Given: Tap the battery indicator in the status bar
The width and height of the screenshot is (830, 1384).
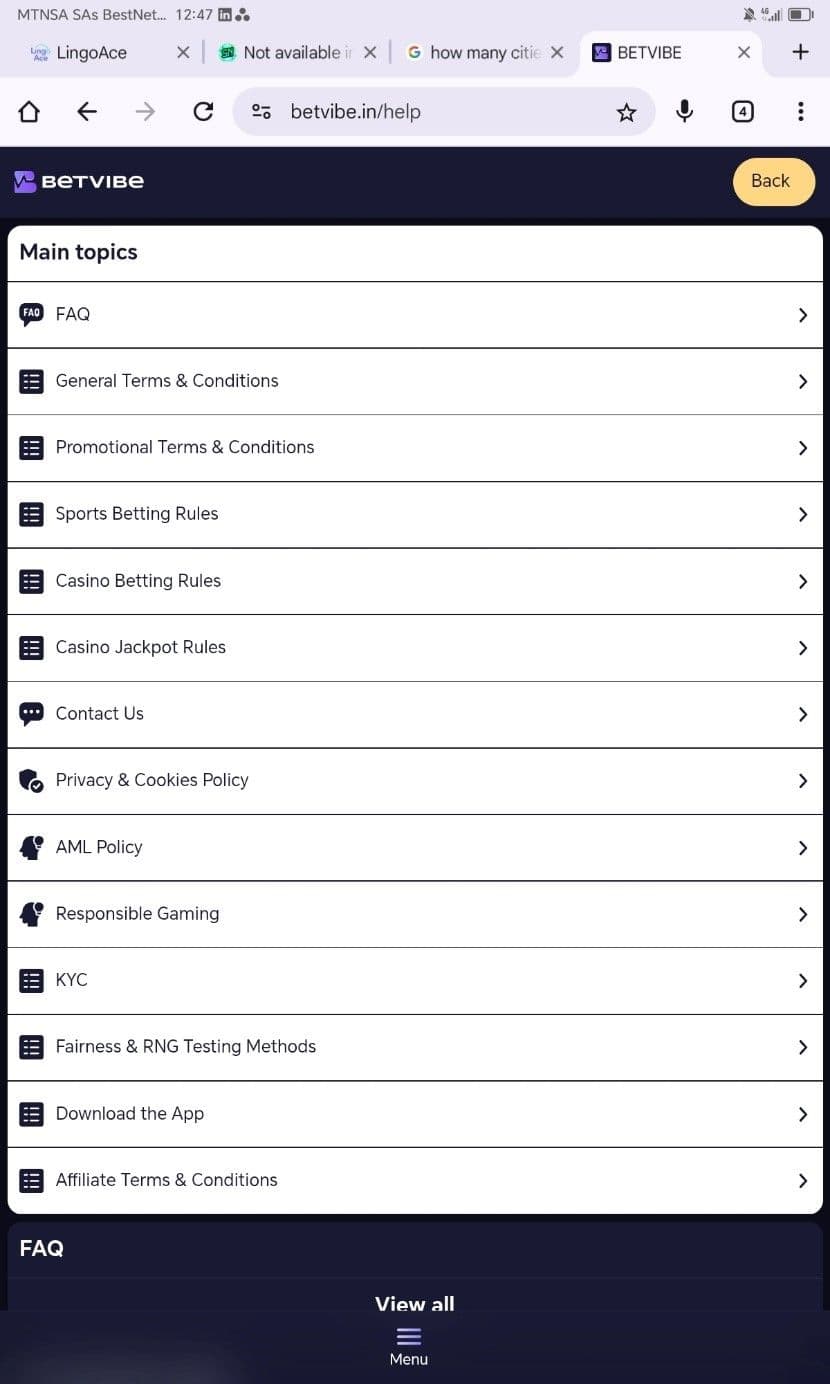Looking at the screenshot, I should click(800, 14).
